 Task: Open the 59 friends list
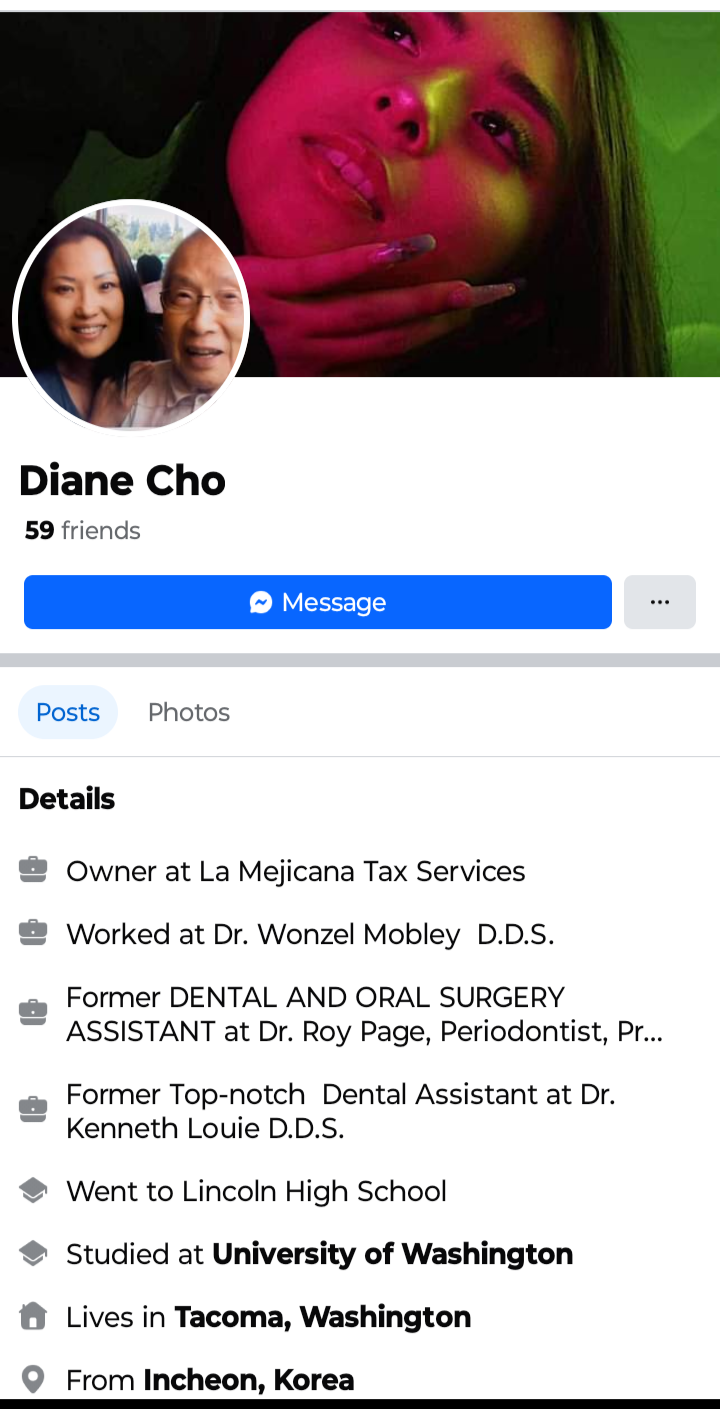point(82,530)
